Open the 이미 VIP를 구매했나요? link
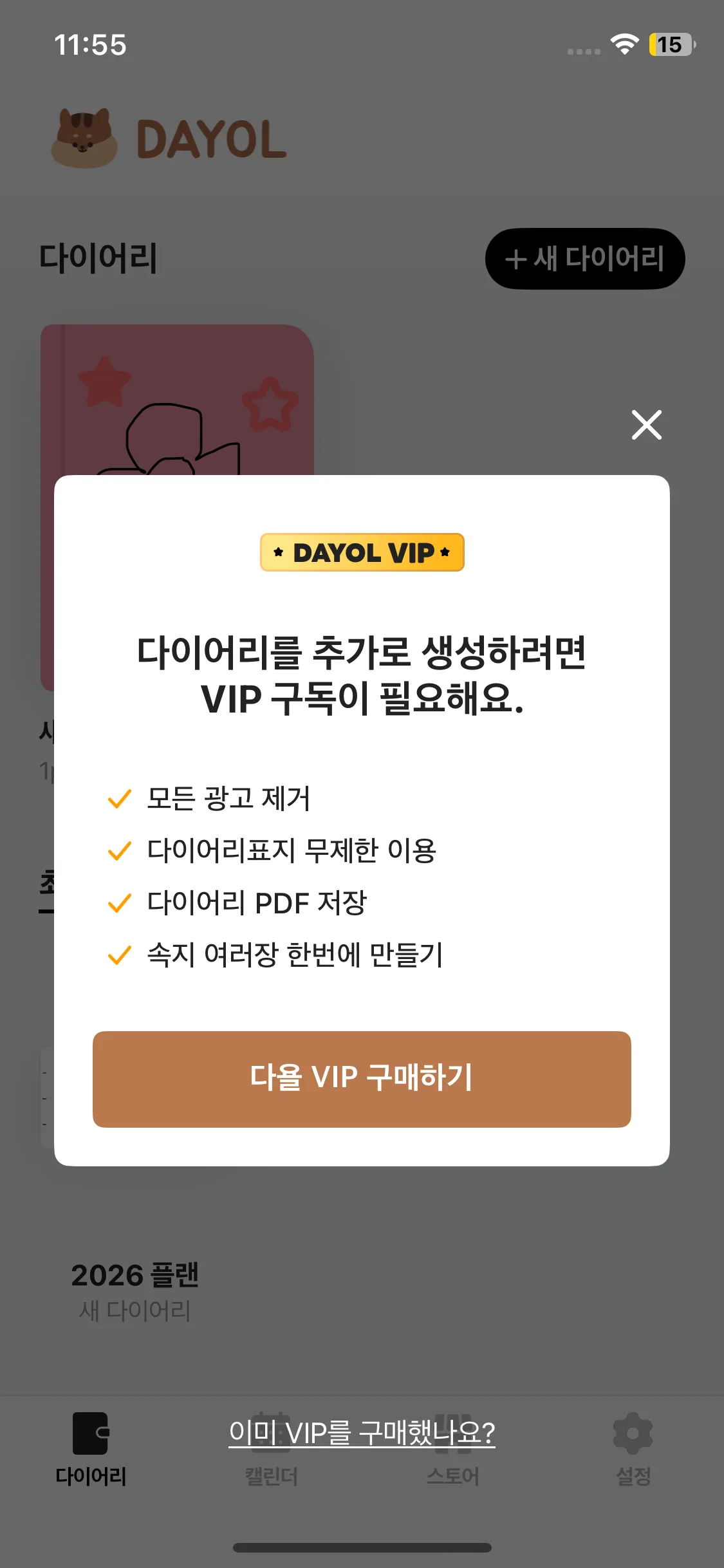The width and height of the screenshot is (724, 1568). pos(362,1433)
